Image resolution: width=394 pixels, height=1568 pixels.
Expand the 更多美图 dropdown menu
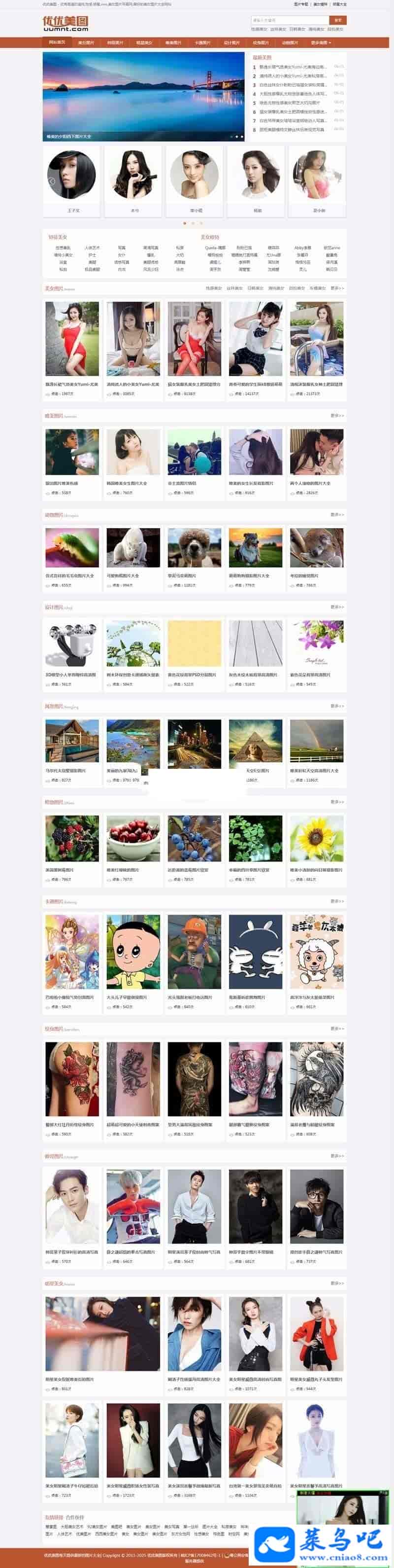tap(320, 42)
